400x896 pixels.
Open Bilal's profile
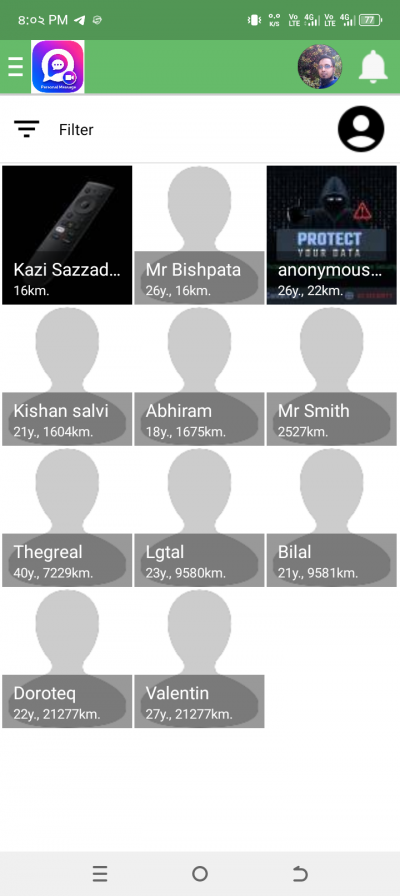tap(331, 518)
